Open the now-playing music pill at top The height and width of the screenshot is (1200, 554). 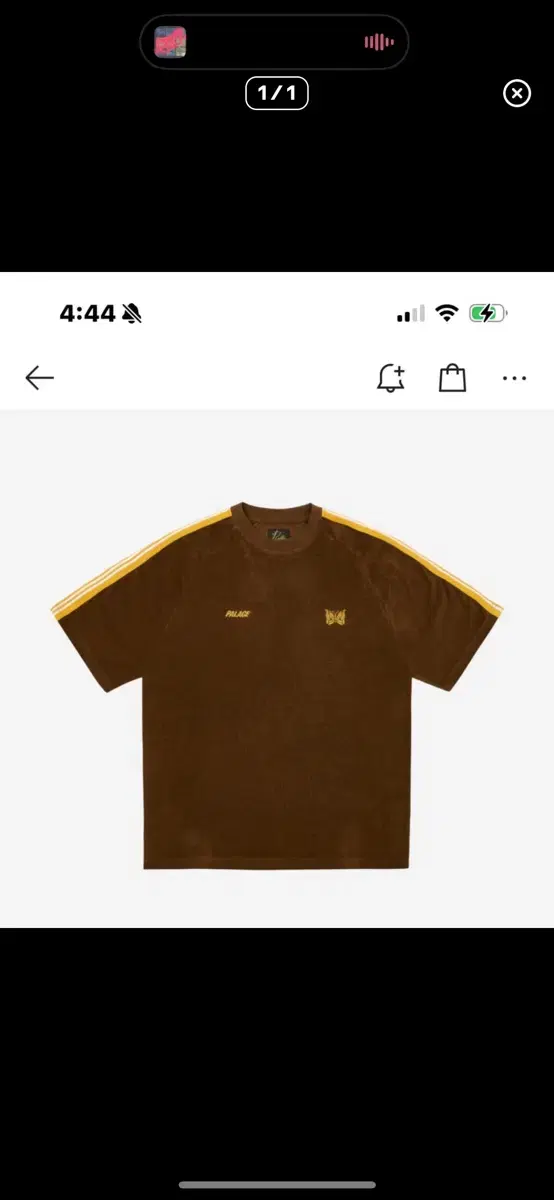(274, 42)
